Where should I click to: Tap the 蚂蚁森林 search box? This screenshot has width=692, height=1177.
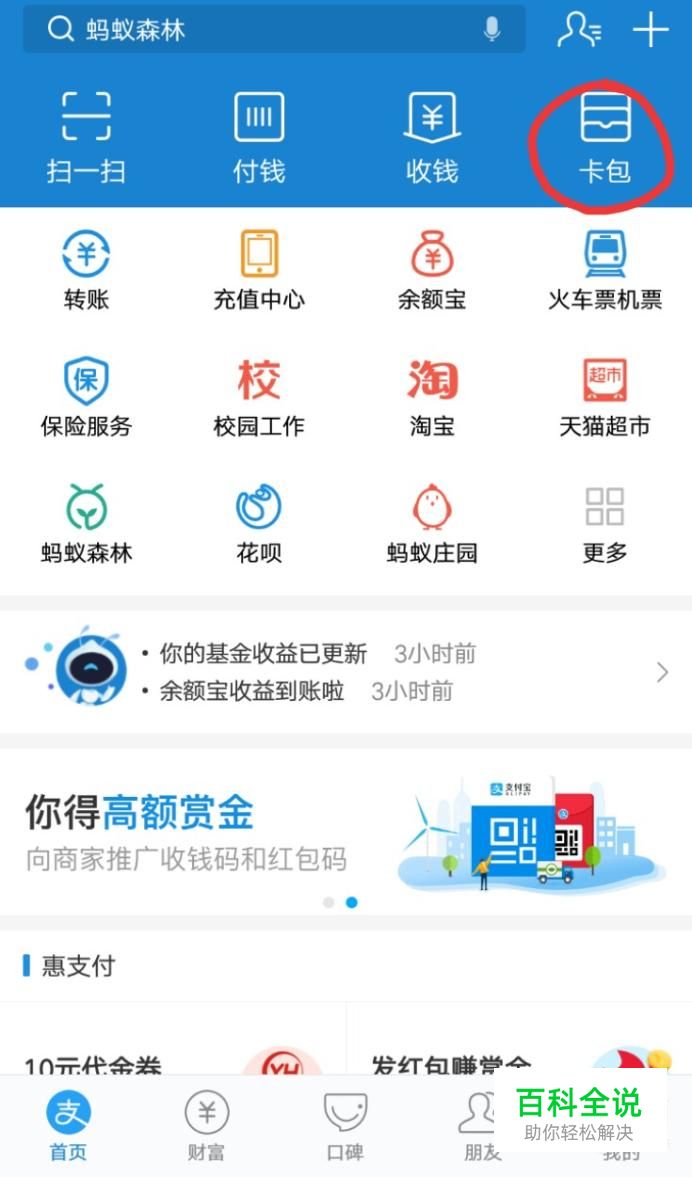[x=260, y=30]
